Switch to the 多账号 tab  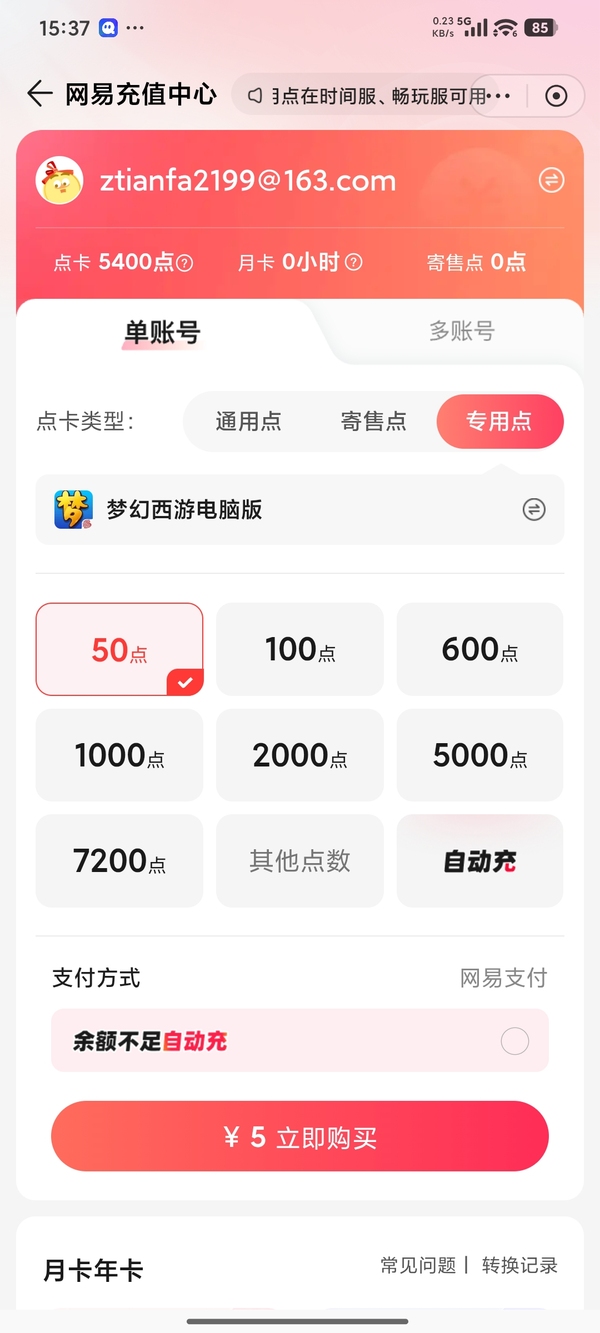click(x=462, y=331)
